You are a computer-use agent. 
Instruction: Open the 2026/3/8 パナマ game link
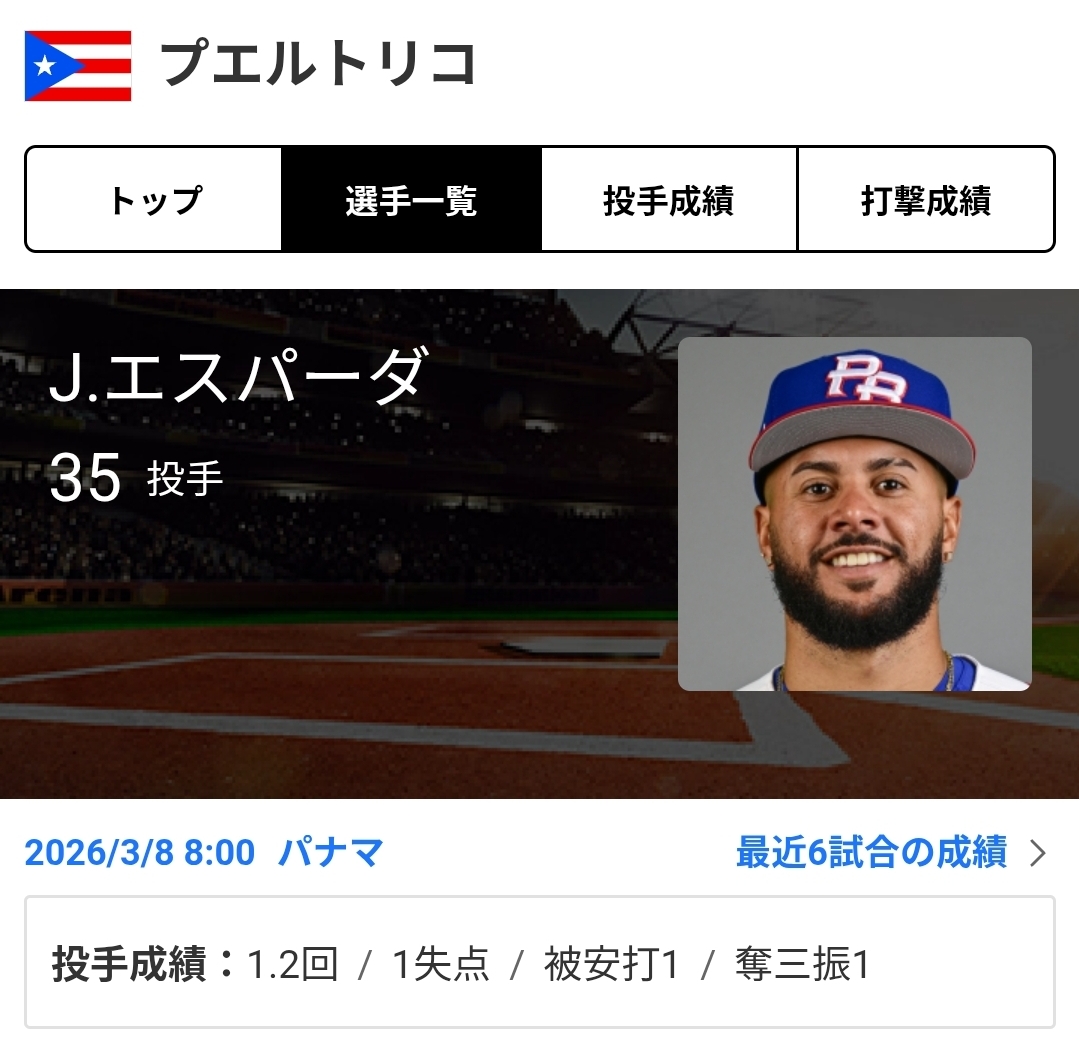pyautogui.click(x=204, y=853)
